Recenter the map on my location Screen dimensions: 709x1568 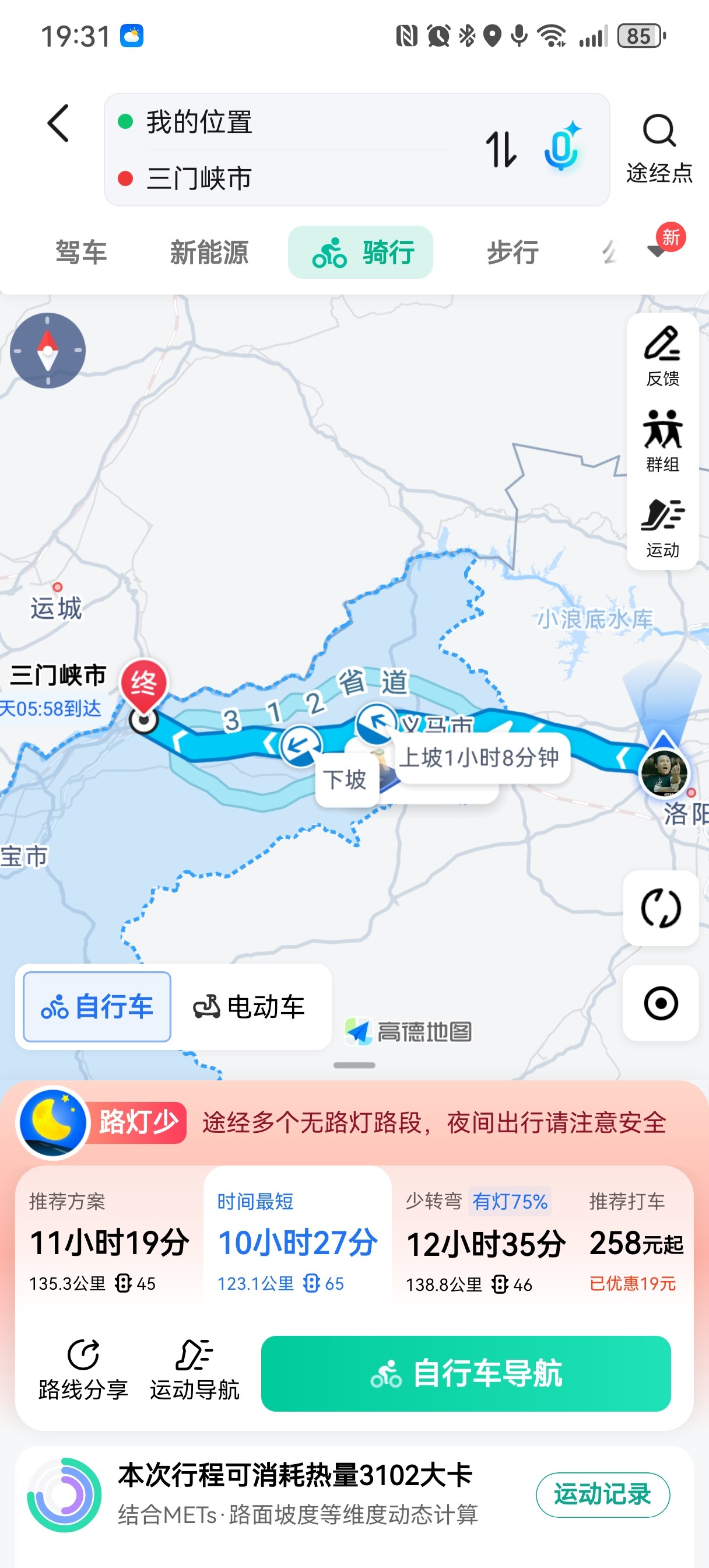[x=660, y=1003]
